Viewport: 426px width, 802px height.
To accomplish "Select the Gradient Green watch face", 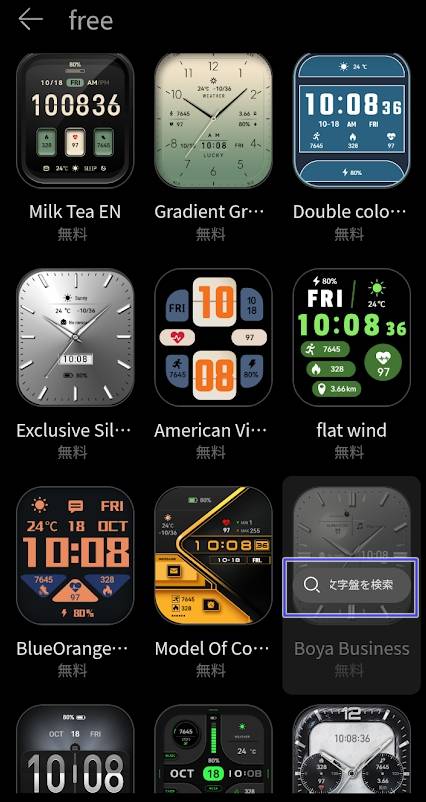I will [x=213, y=121].
